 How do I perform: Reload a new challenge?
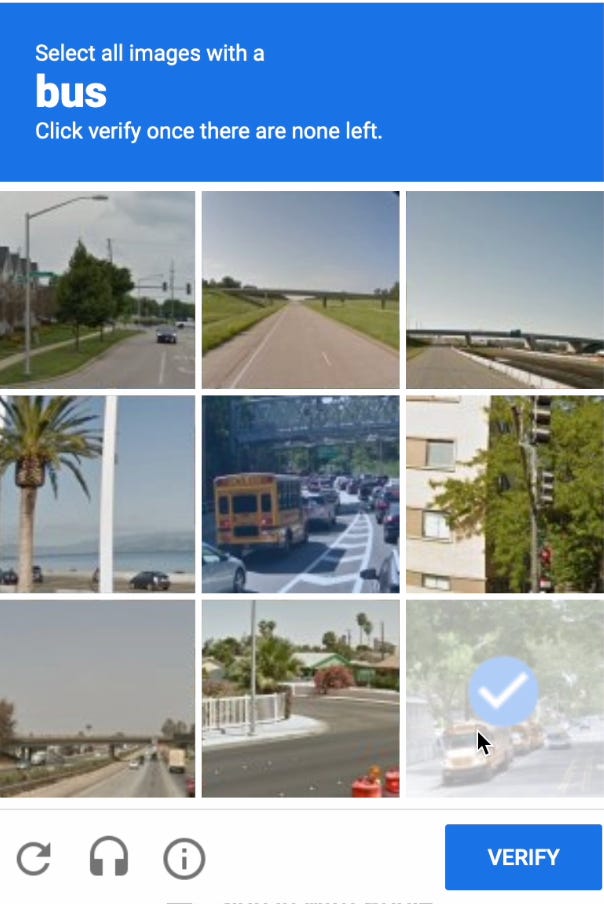[x=34, y=858]
